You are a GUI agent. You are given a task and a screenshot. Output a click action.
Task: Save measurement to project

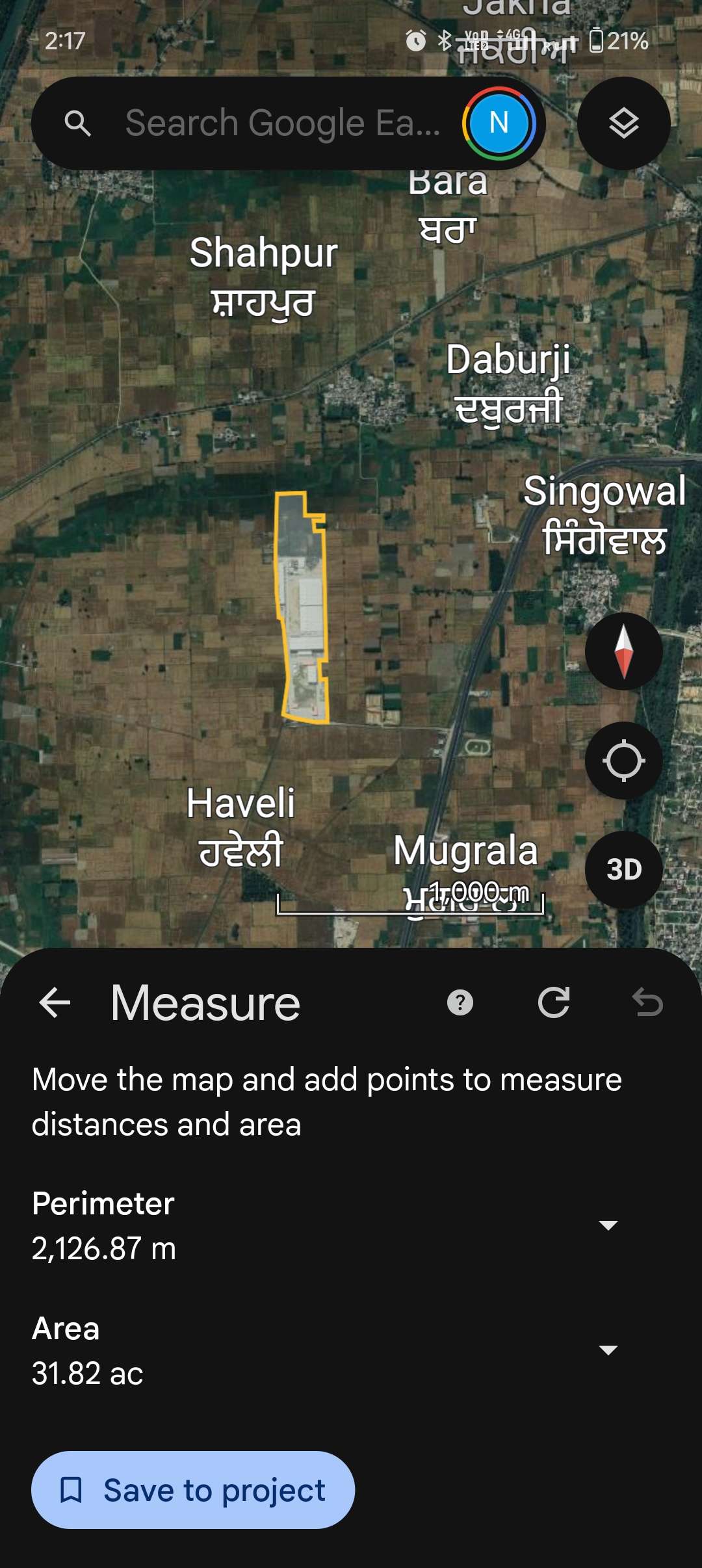pos(193,1490)
